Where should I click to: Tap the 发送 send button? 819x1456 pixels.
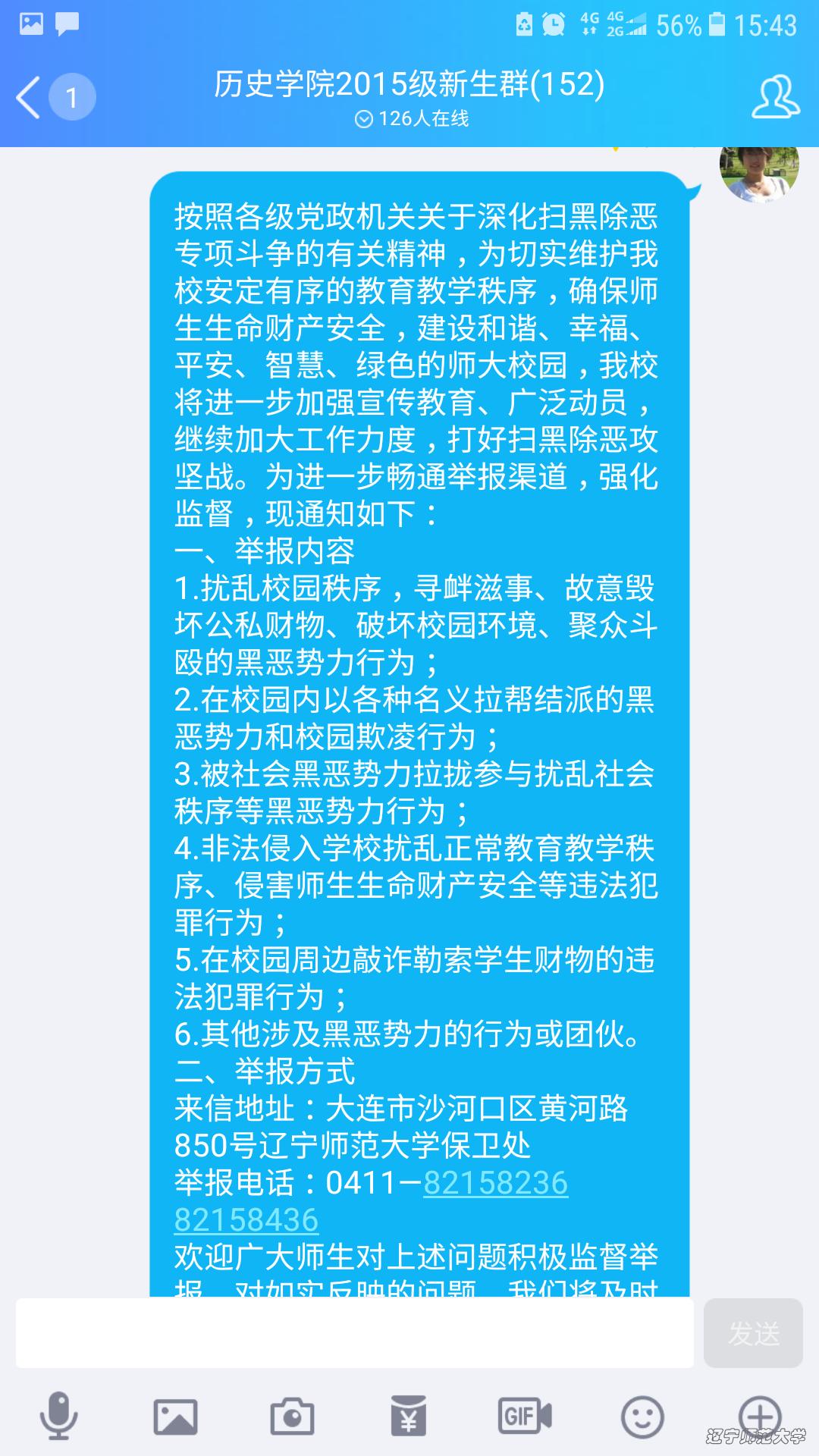[753, 1333]
